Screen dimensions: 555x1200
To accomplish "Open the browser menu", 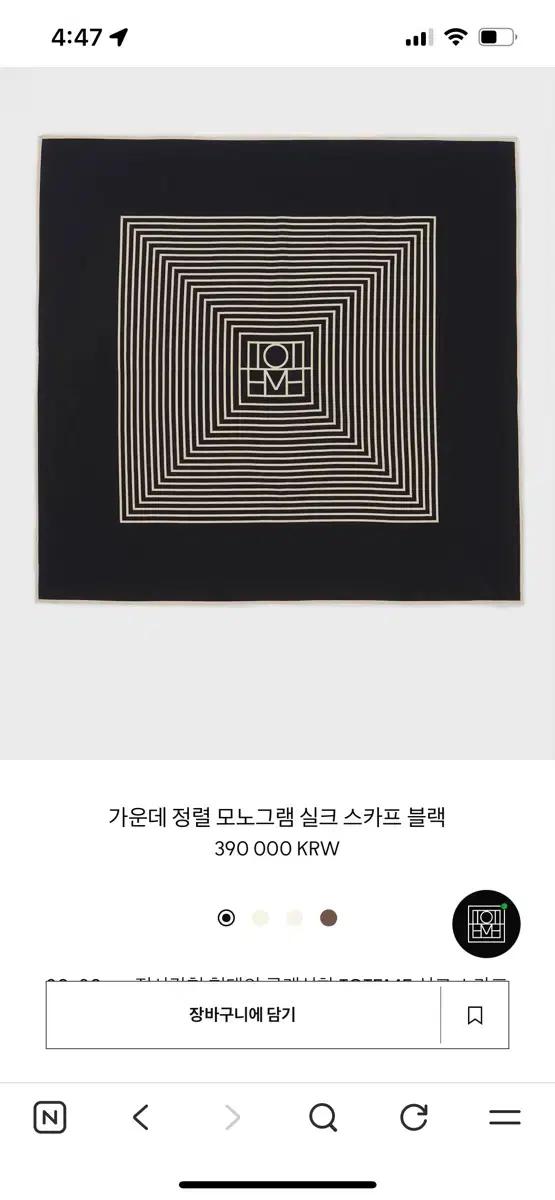I will pos(504,1117).
